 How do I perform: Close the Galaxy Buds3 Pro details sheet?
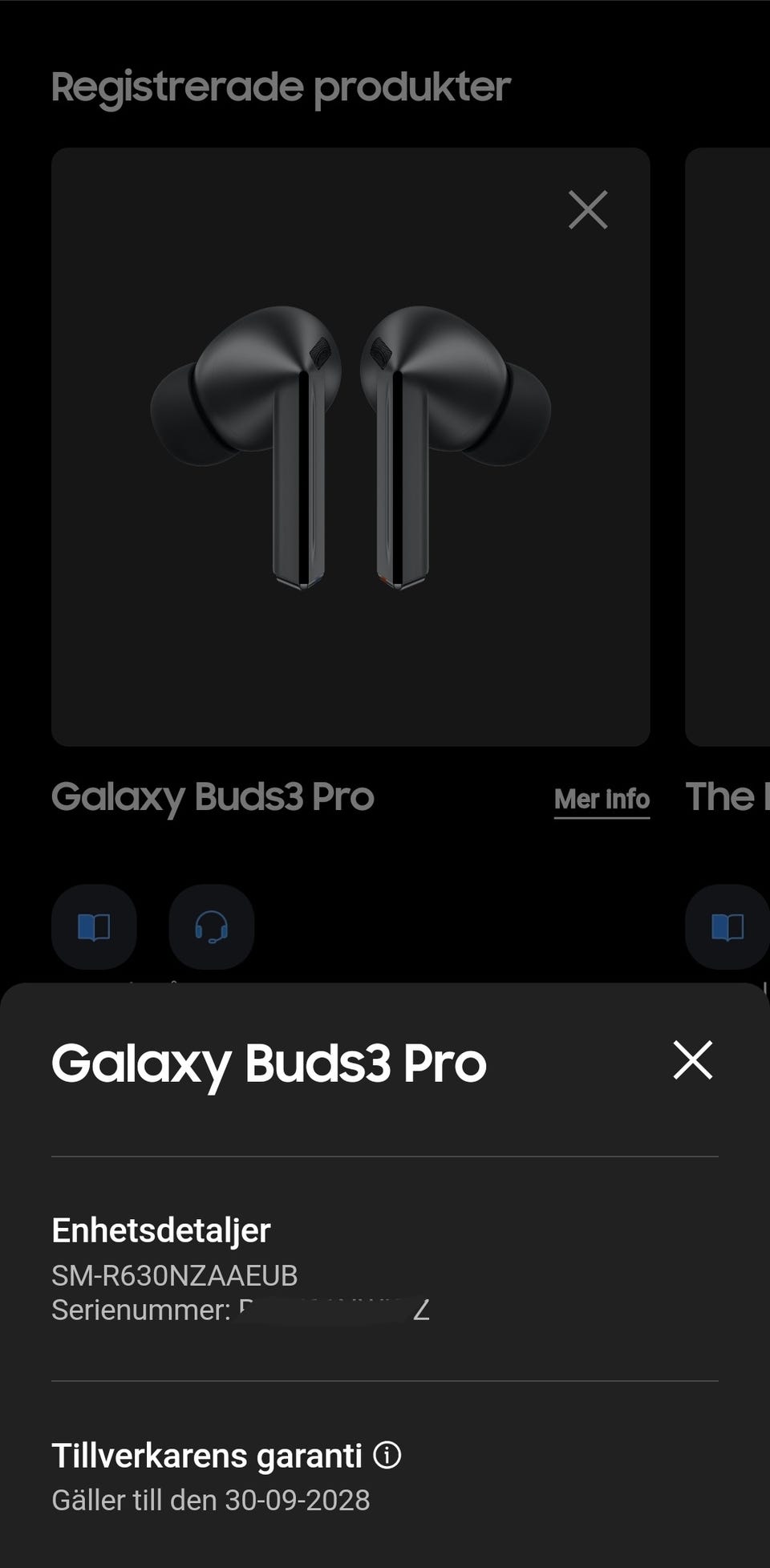(692, 1060)
